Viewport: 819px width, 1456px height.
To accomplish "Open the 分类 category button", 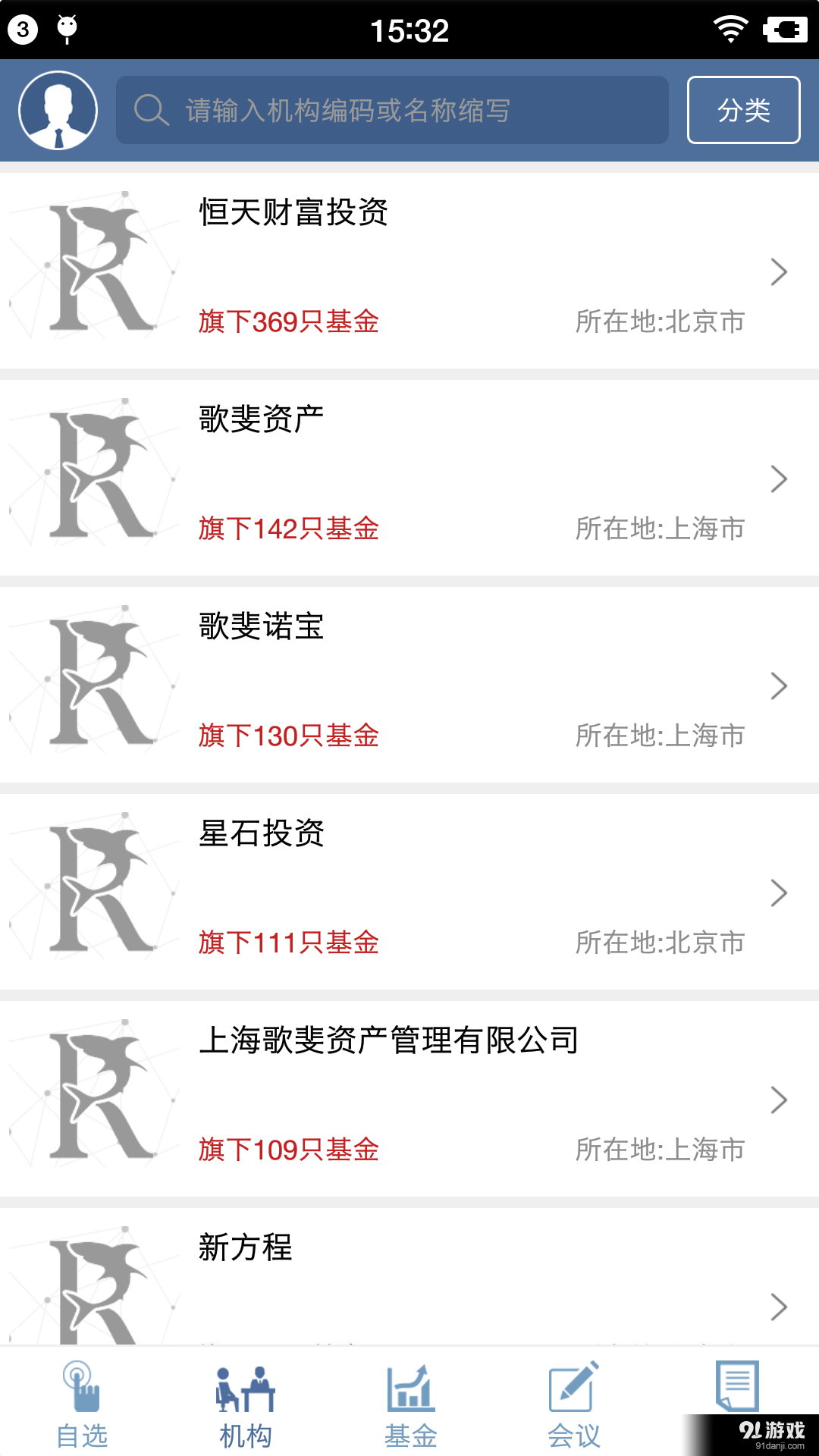I will 743,110.
